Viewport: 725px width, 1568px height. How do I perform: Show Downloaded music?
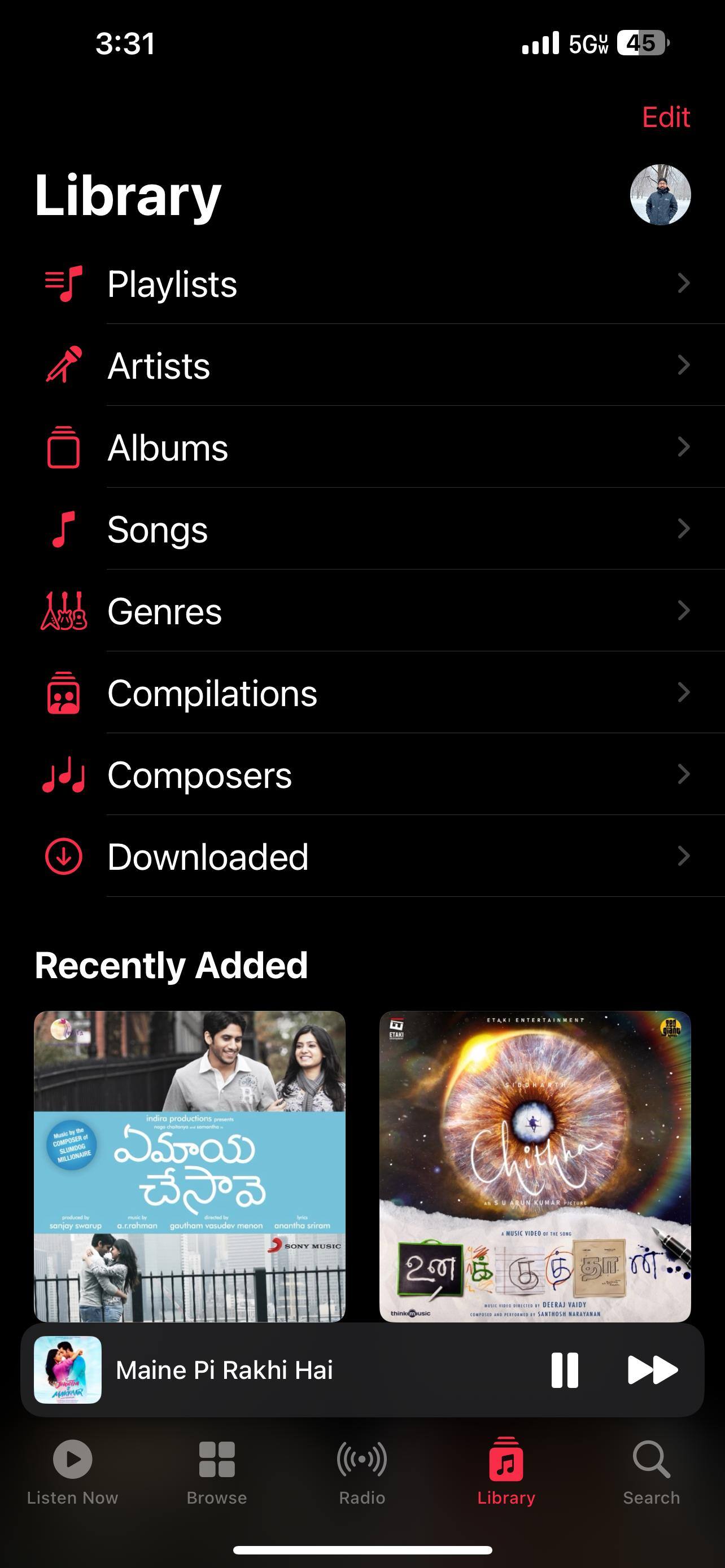[x=365, y=856]
